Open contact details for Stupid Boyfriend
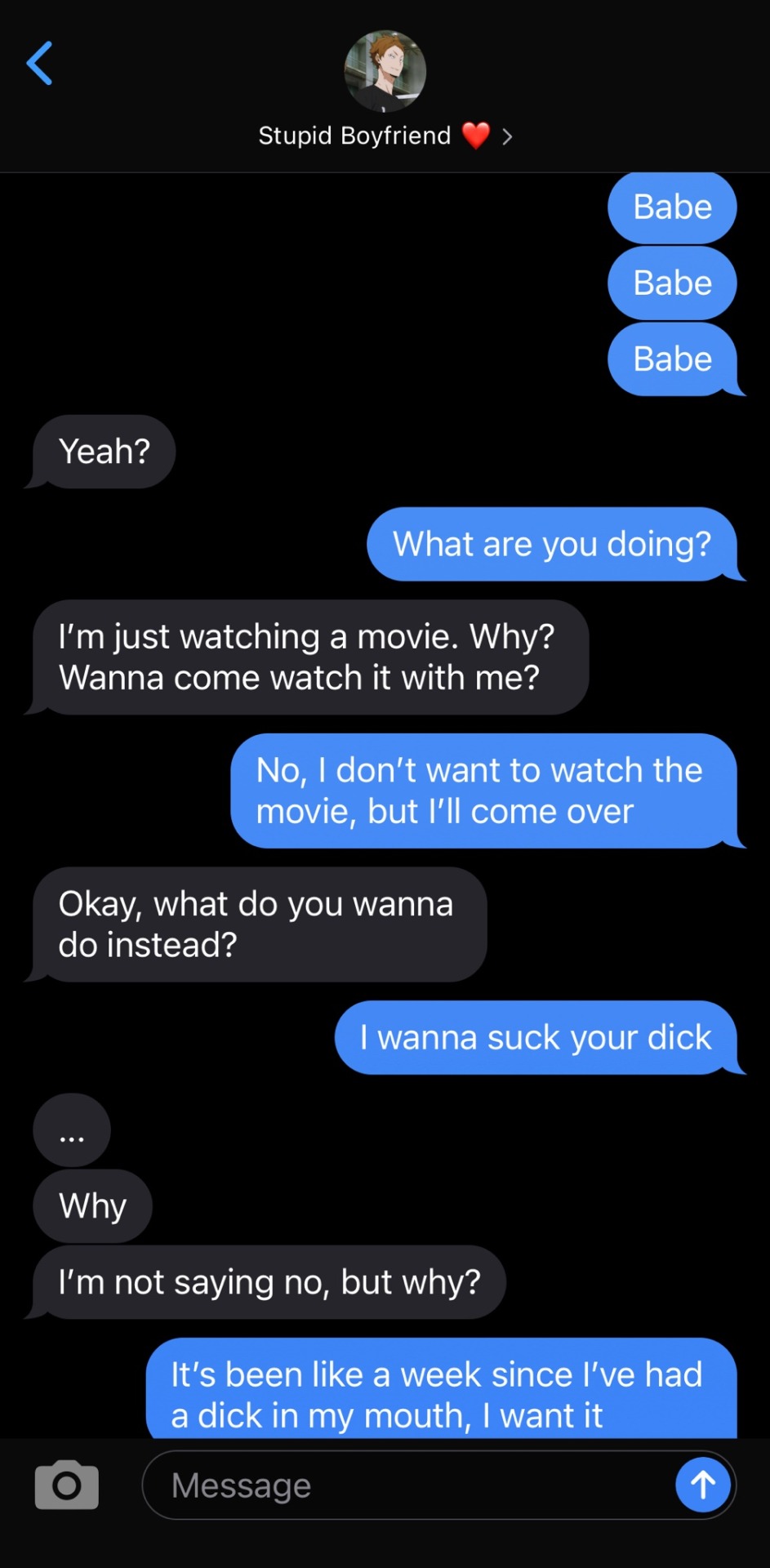The height and width of the screenshot is (1568, 770). point(385,136)
